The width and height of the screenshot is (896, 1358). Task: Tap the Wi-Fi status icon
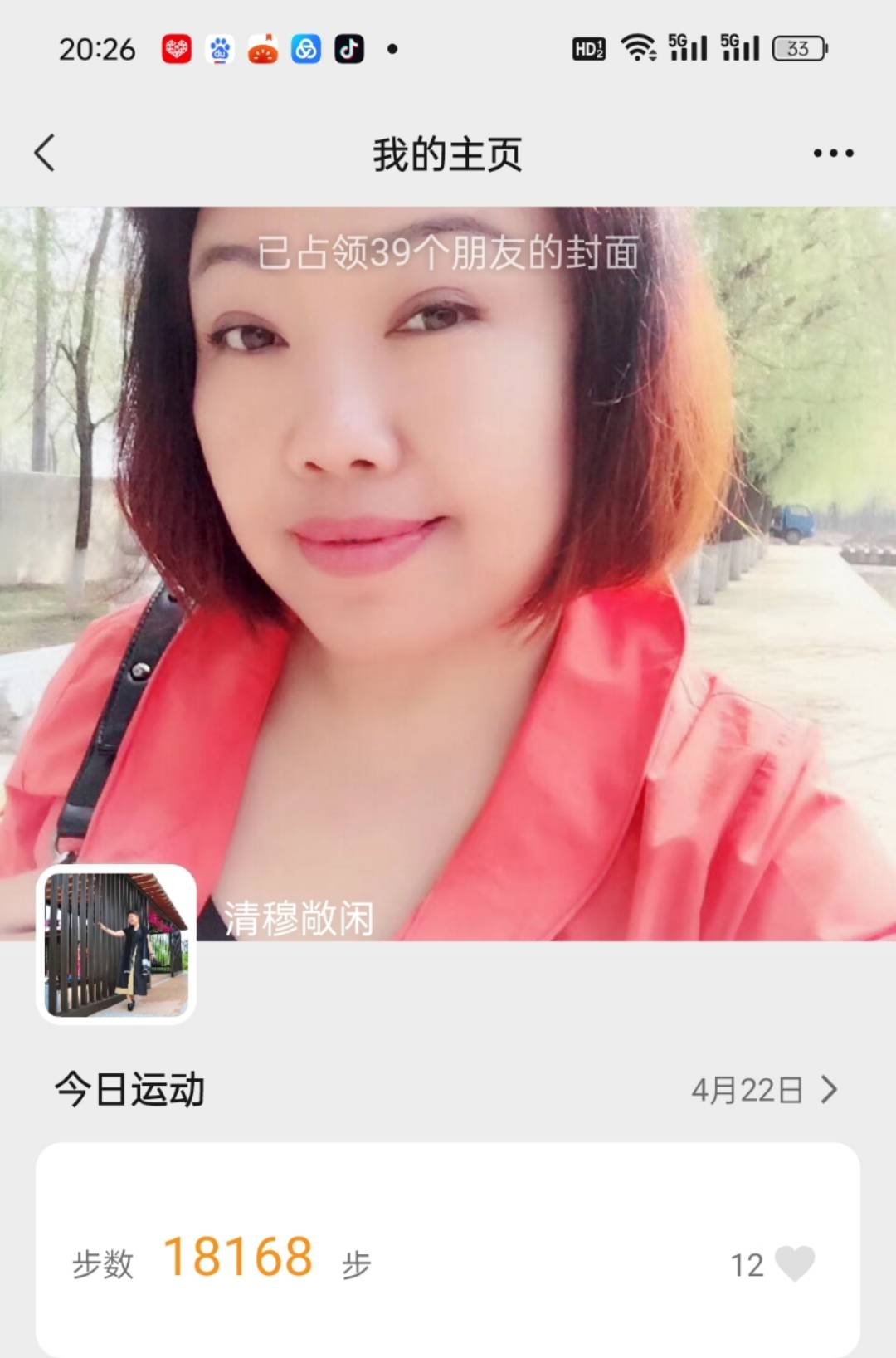click(x=640, y=50)
